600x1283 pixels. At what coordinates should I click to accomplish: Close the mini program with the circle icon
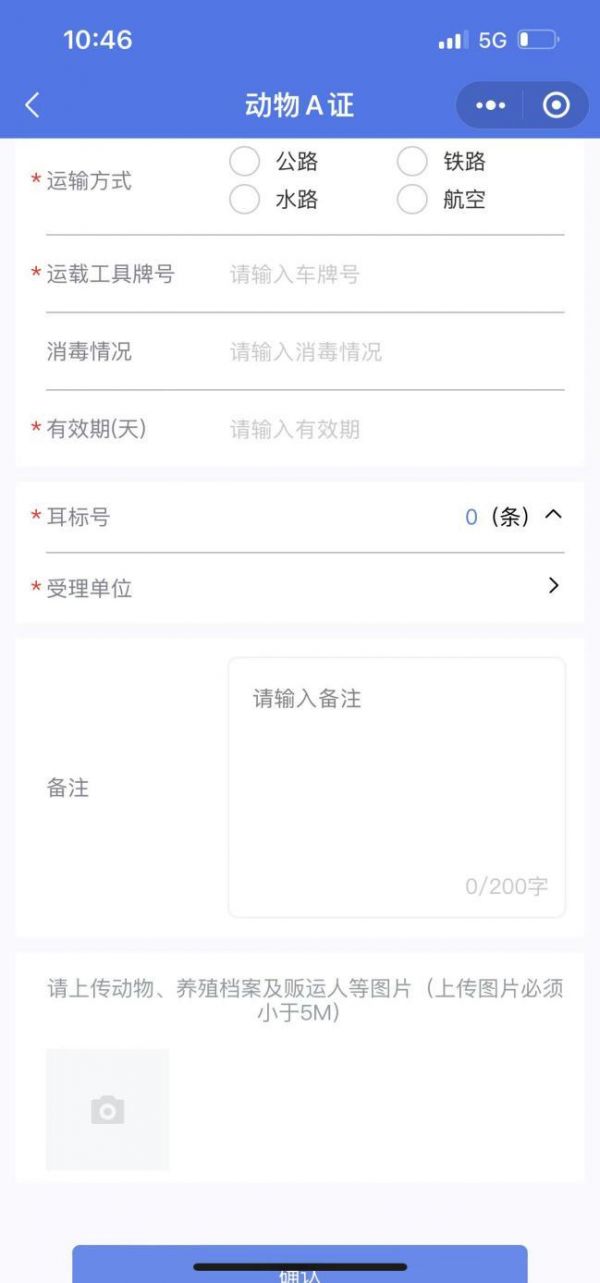coord(556,105)
